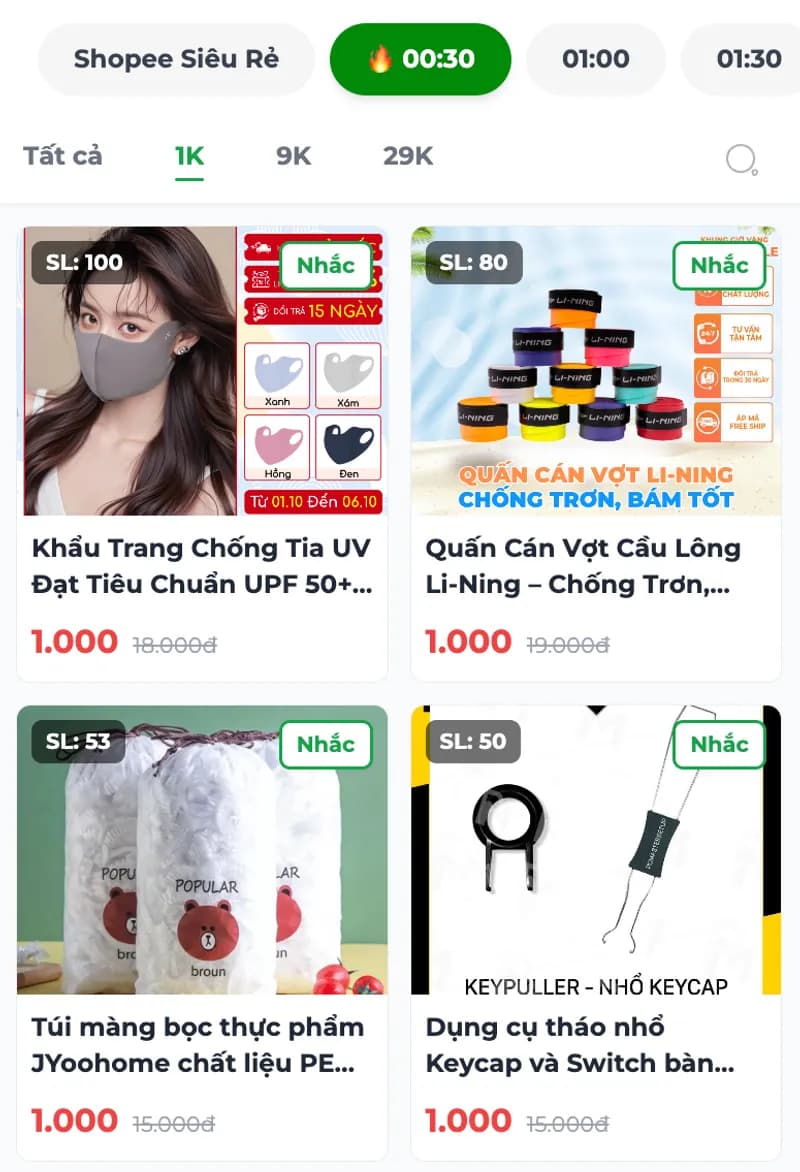800x1172 pixels.
Task: Switch to the 9K price tab
Action: pyautogui.click(x=294, y=156)
